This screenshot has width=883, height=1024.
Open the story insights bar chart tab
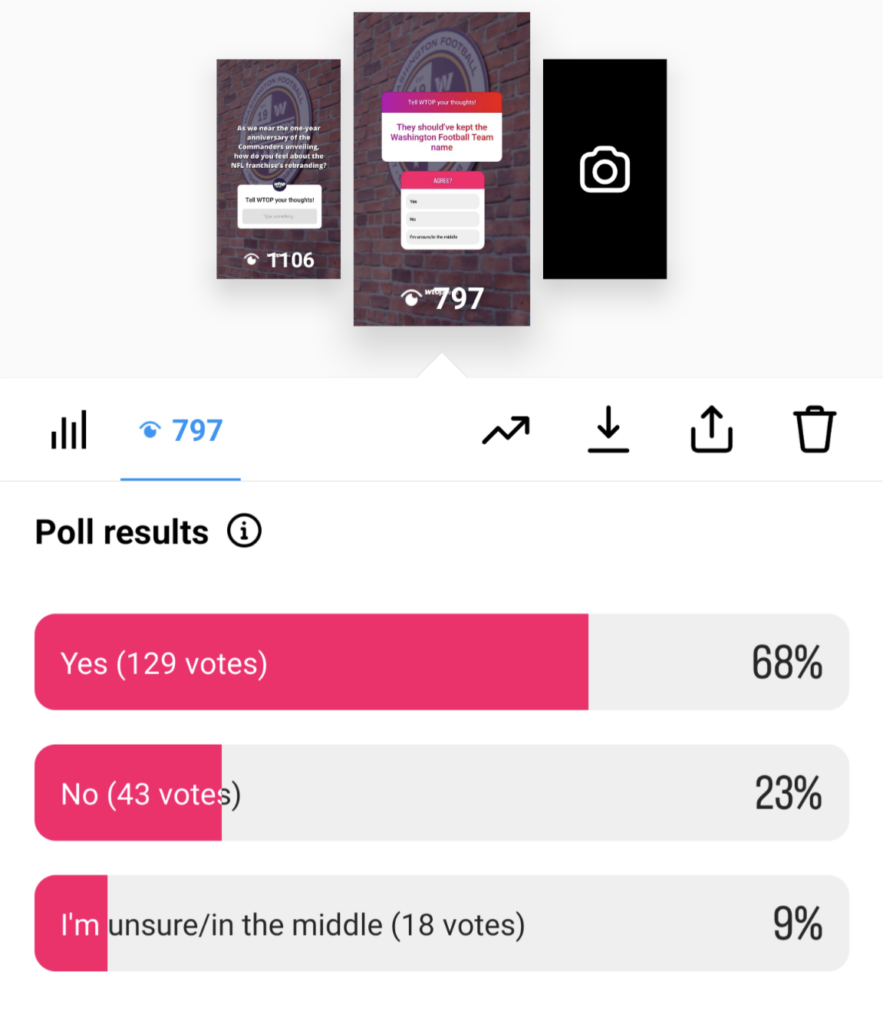[68, 430]
